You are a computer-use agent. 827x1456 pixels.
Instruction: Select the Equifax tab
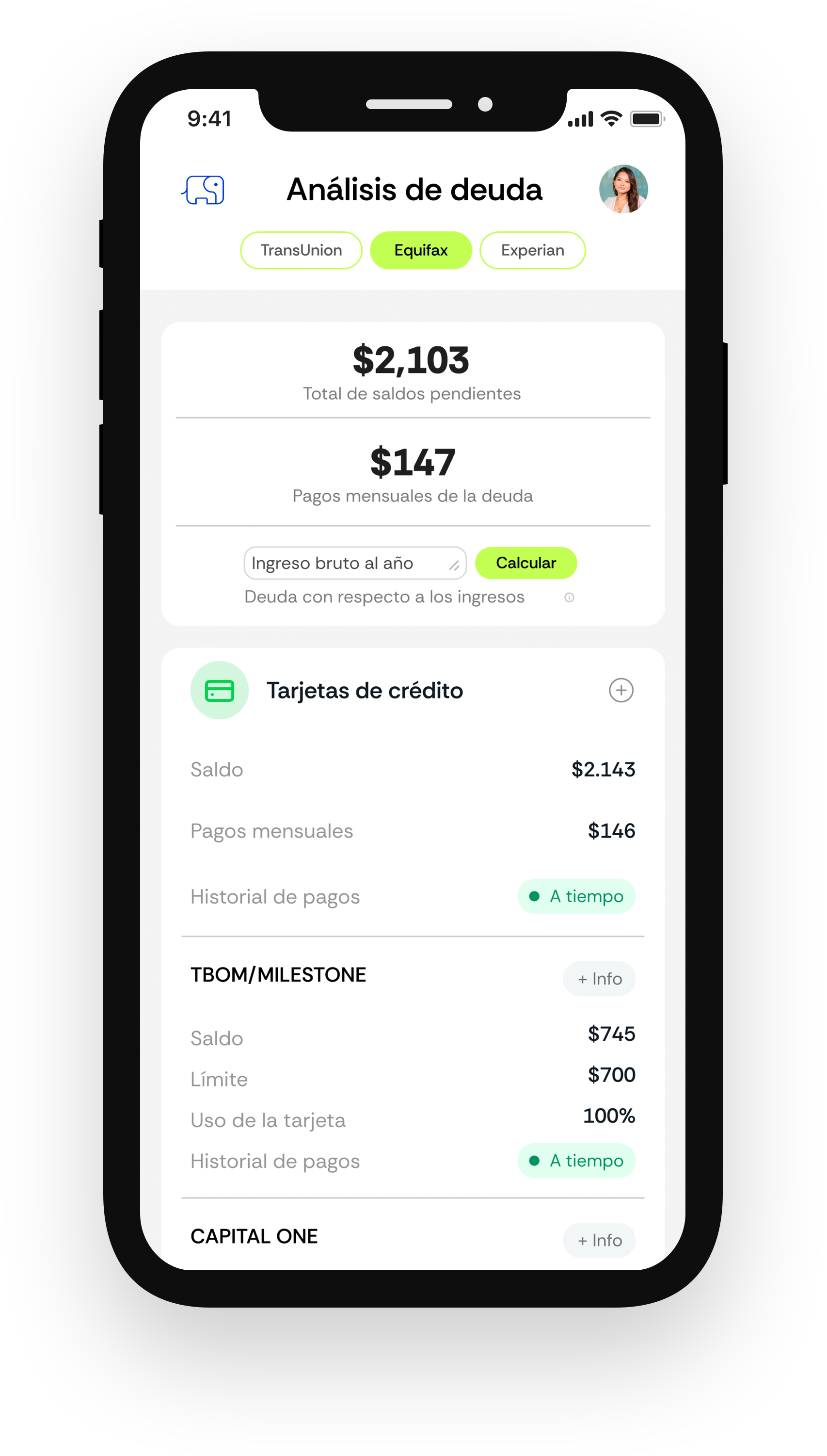[x=420, y=250]
